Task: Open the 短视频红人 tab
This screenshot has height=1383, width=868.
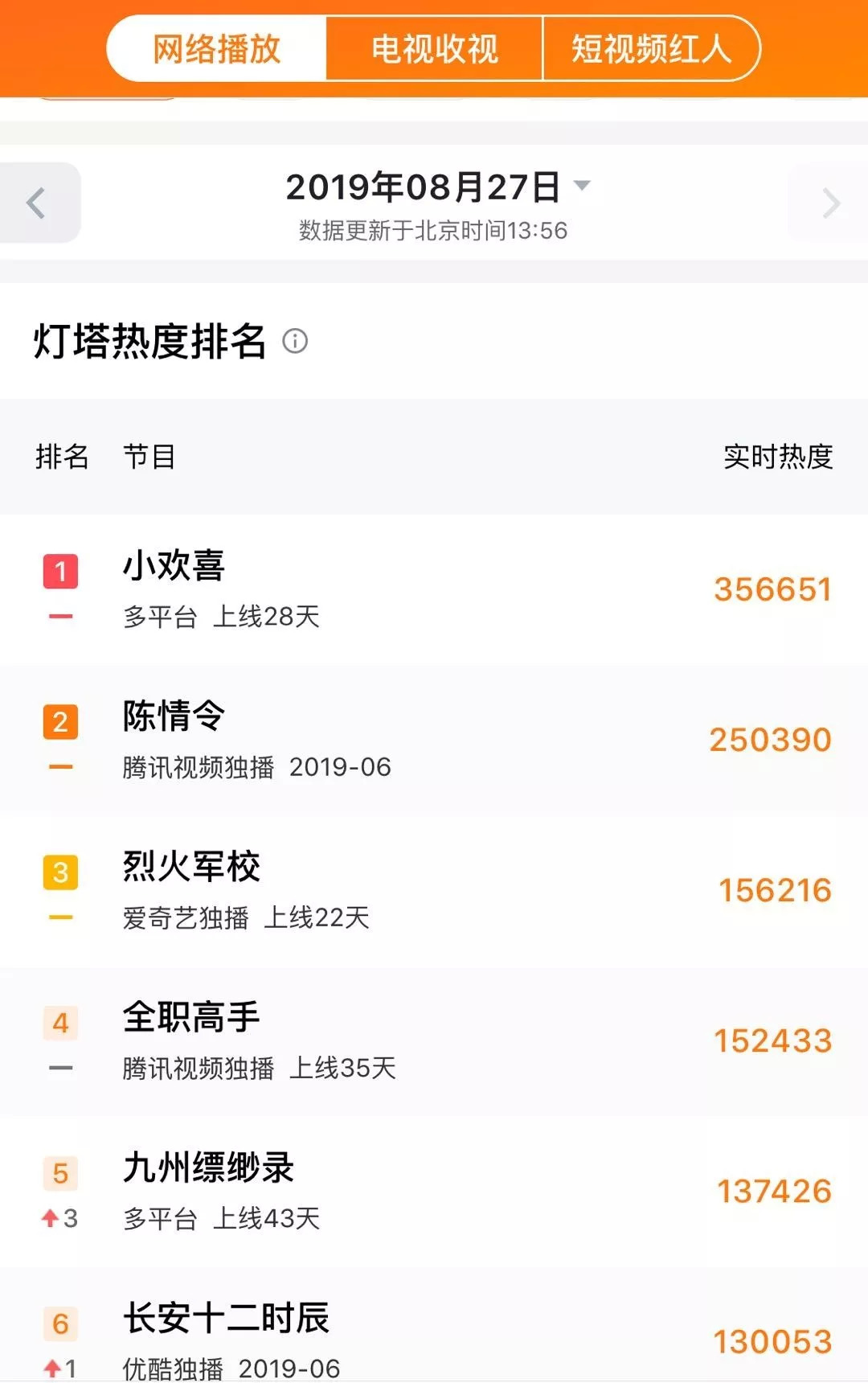Action: point(651,49)
